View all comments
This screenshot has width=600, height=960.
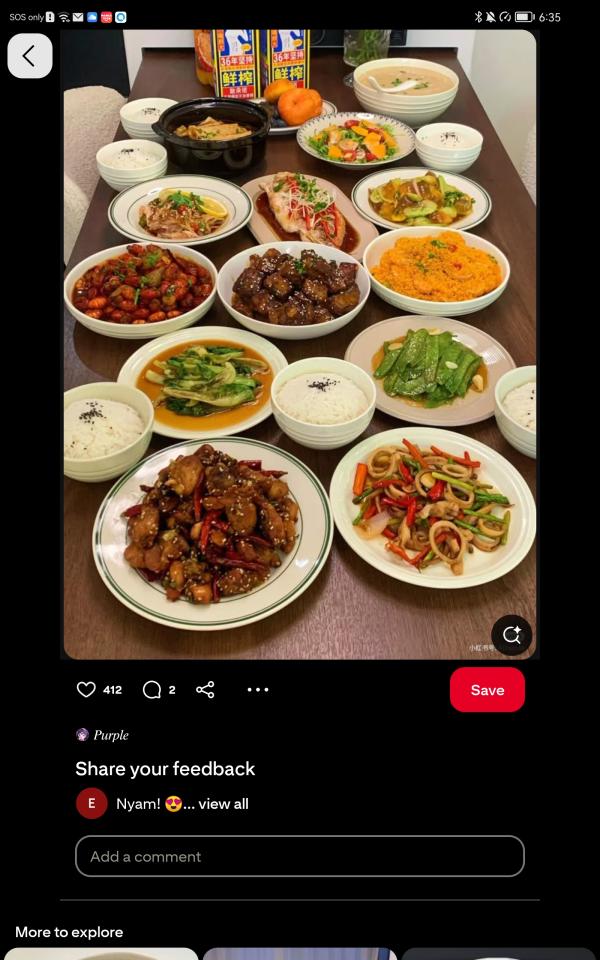coord(223,804)
